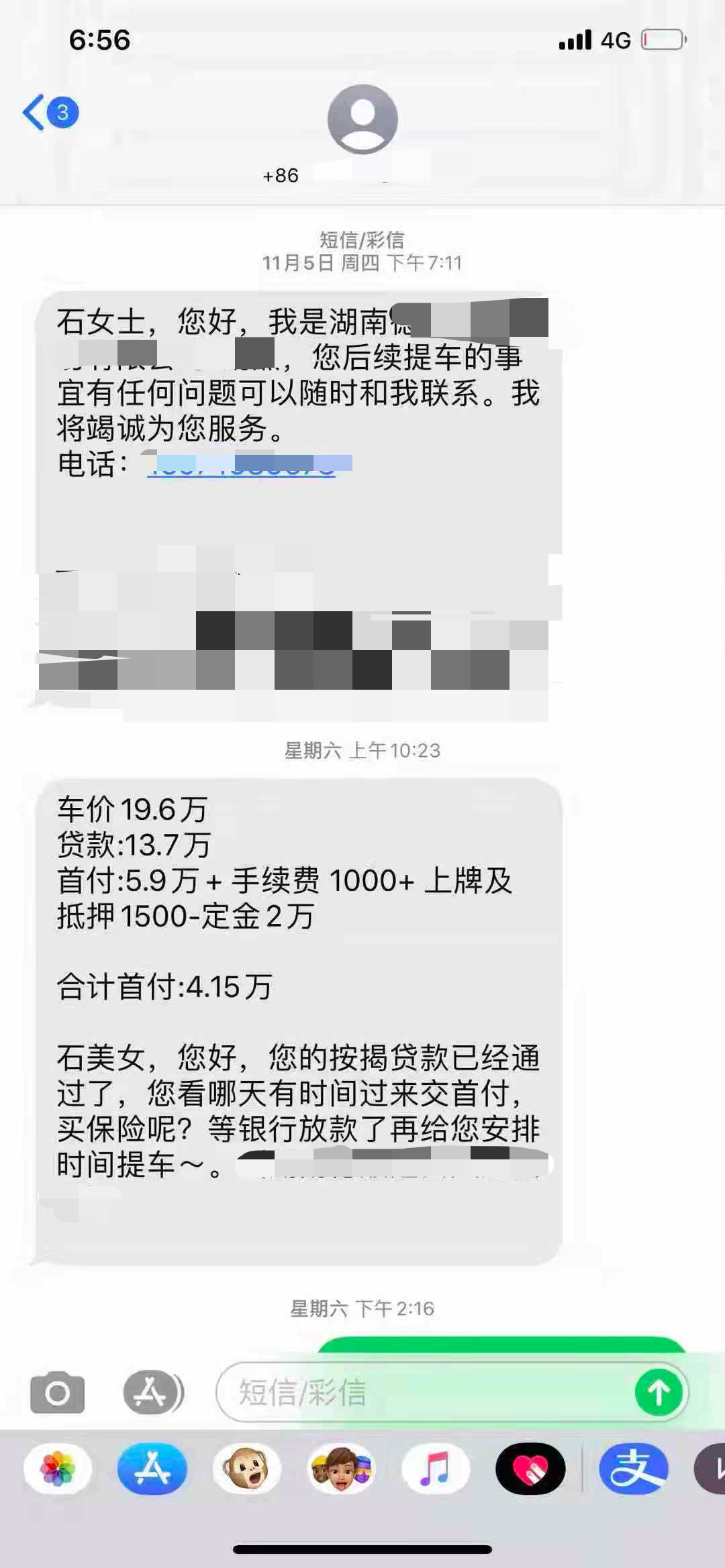Open Memoji stickers in the app drawer
Screen dimensions: 725x1568
[341, 1469]
